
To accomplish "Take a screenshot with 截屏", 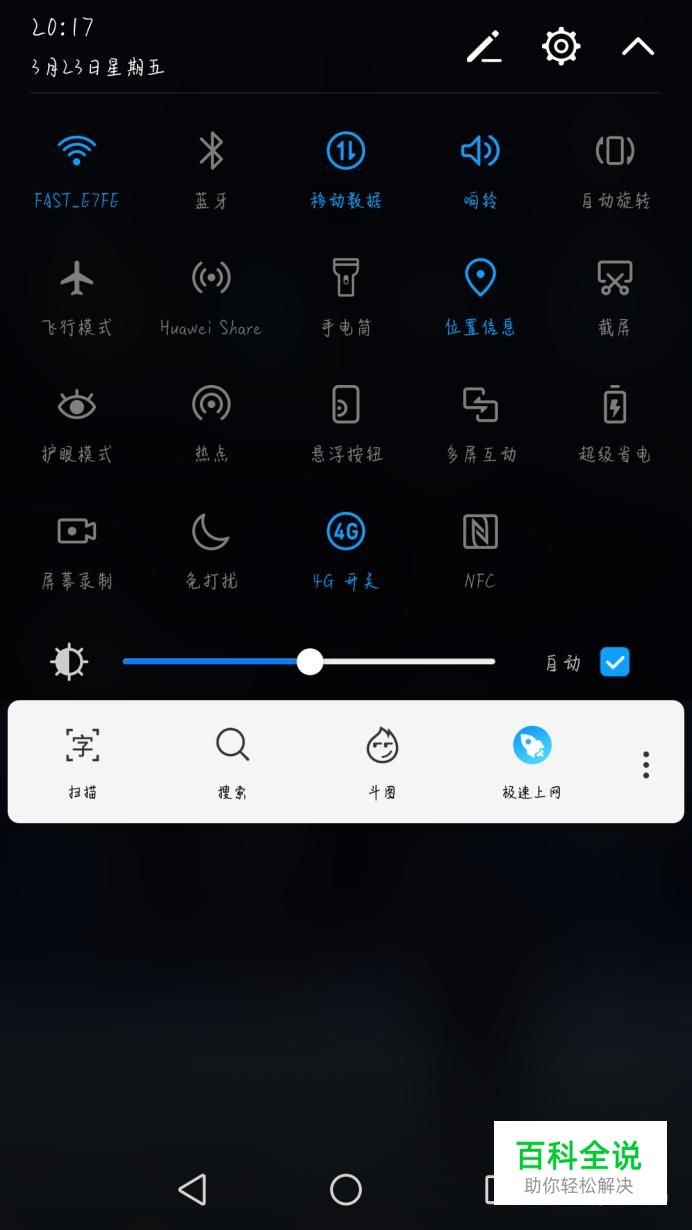I will (615, 279).
